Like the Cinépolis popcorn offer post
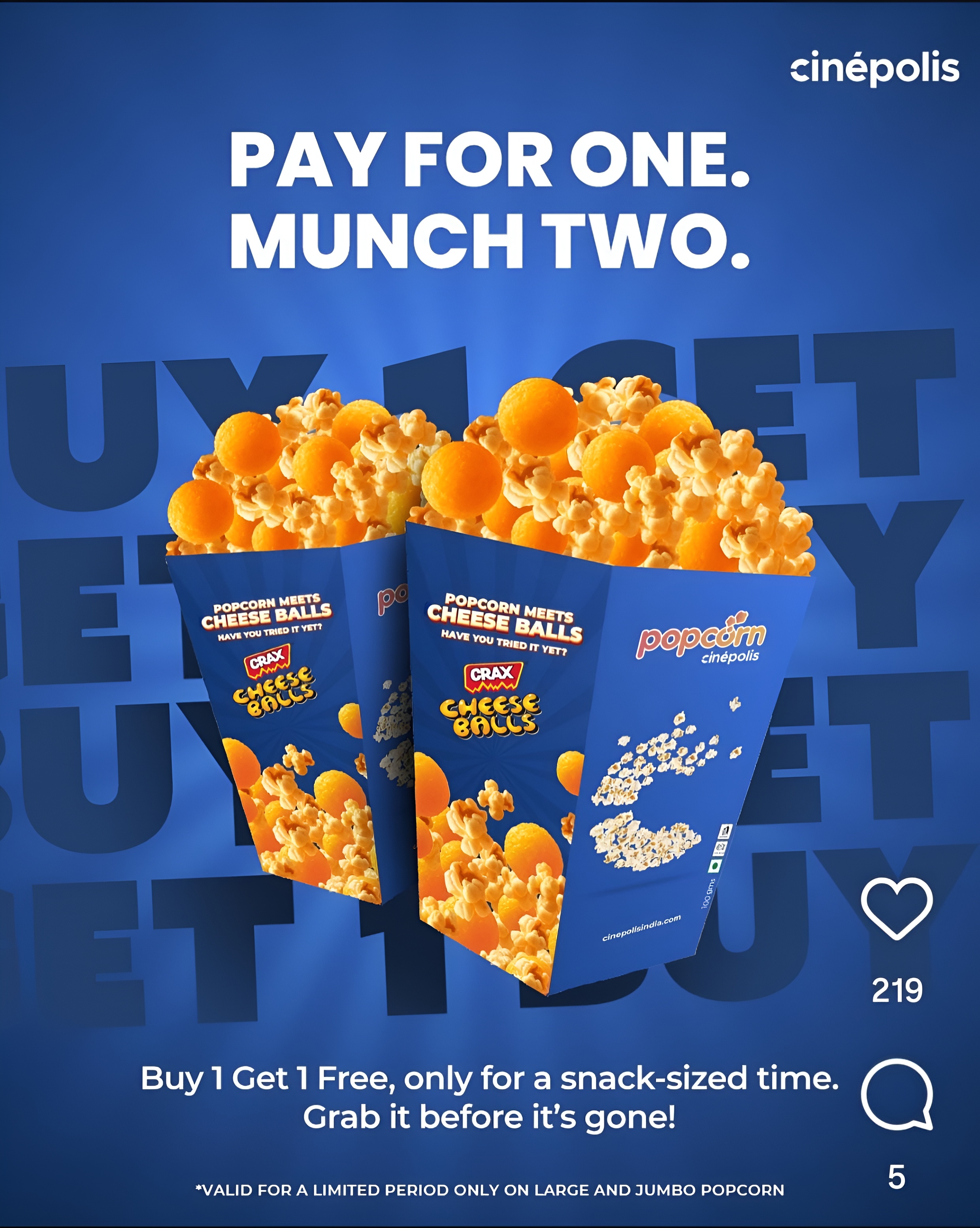The width and height of the screenshot is (980, 1228). (x=896, y=908)
